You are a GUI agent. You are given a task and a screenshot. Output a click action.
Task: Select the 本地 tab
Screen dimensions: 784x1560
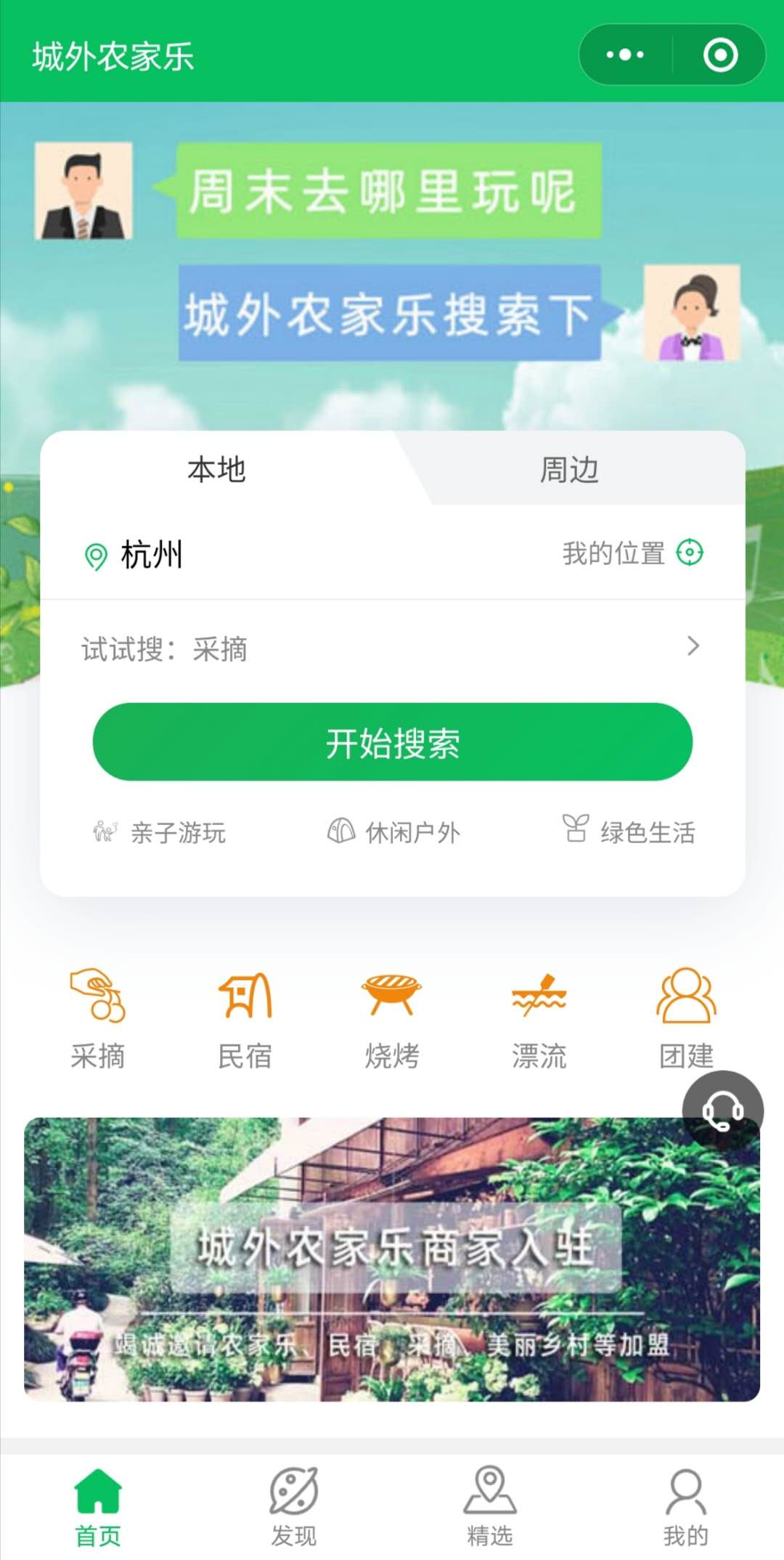(216, 470)
